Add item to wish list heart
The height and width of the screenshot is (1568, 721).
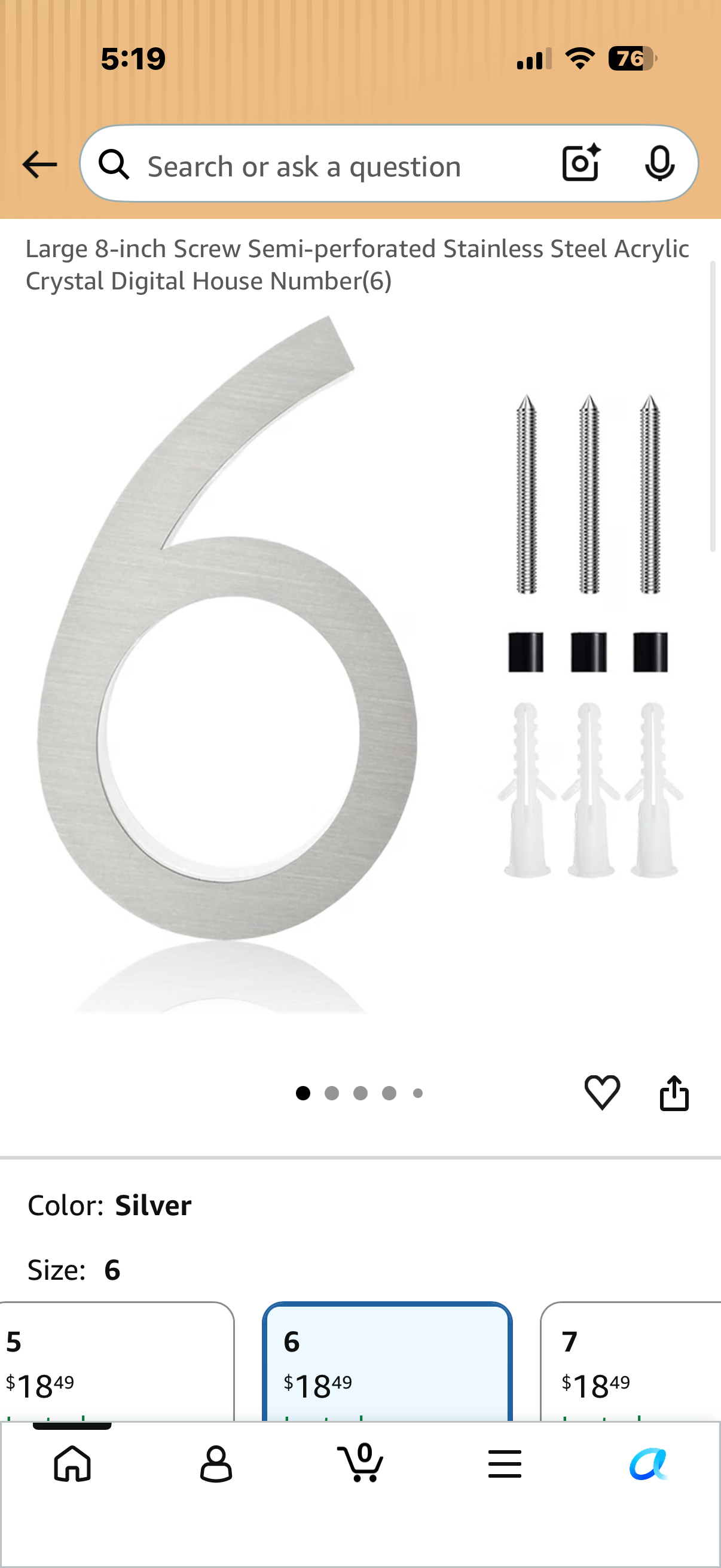[x=602, y=1093]
